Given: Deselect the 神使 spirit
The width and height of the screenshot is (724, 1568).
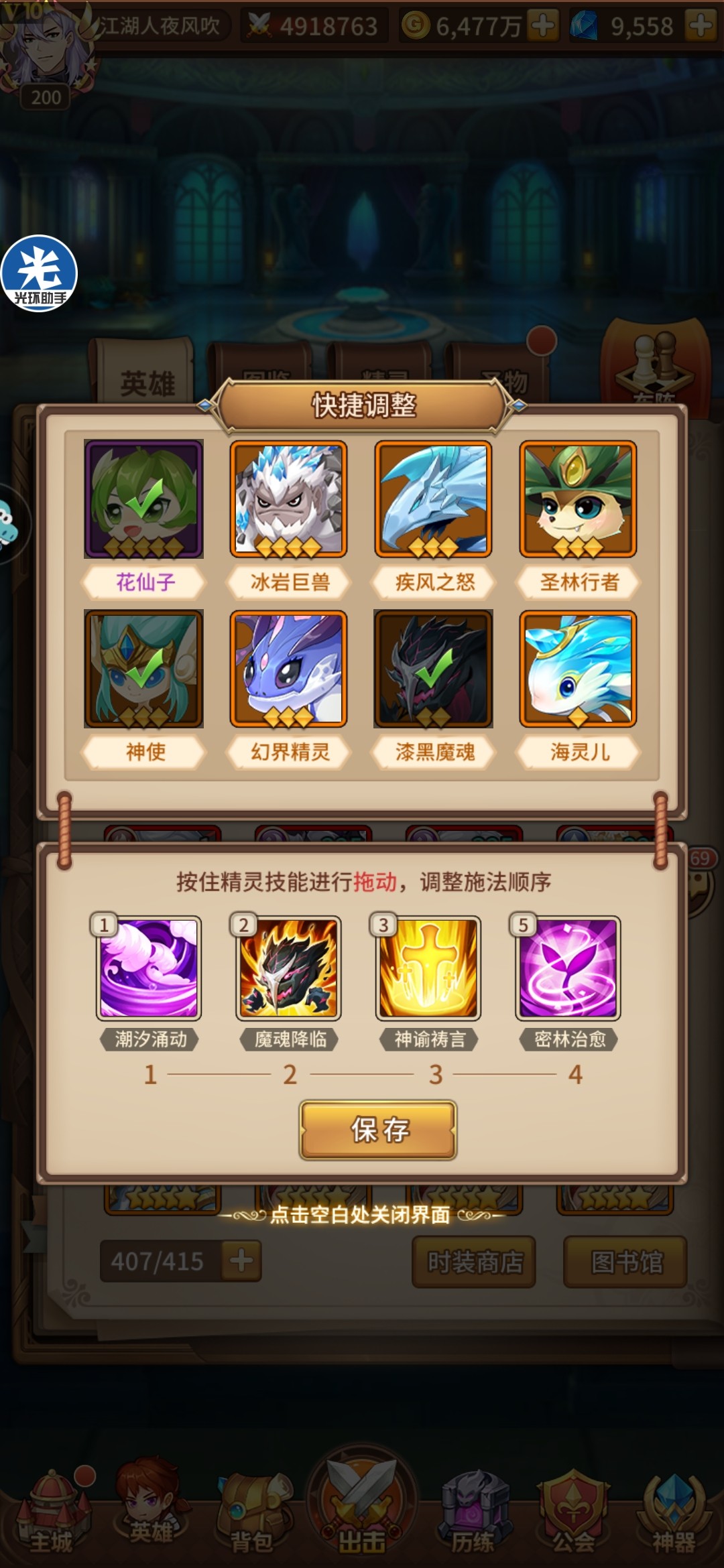Looking at the screenshot, I should [x=143, y=669].
